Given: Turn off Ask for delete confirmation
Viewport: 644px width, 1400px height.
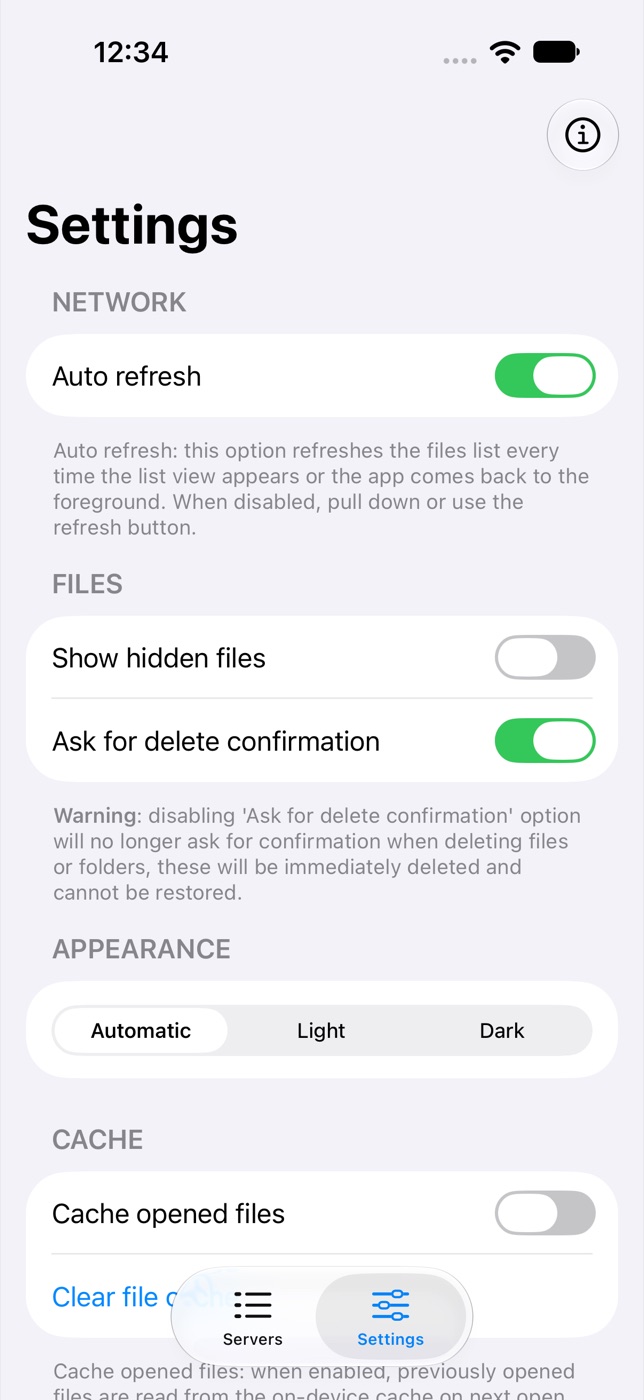Looking at the screenshot, I should 545,741.
